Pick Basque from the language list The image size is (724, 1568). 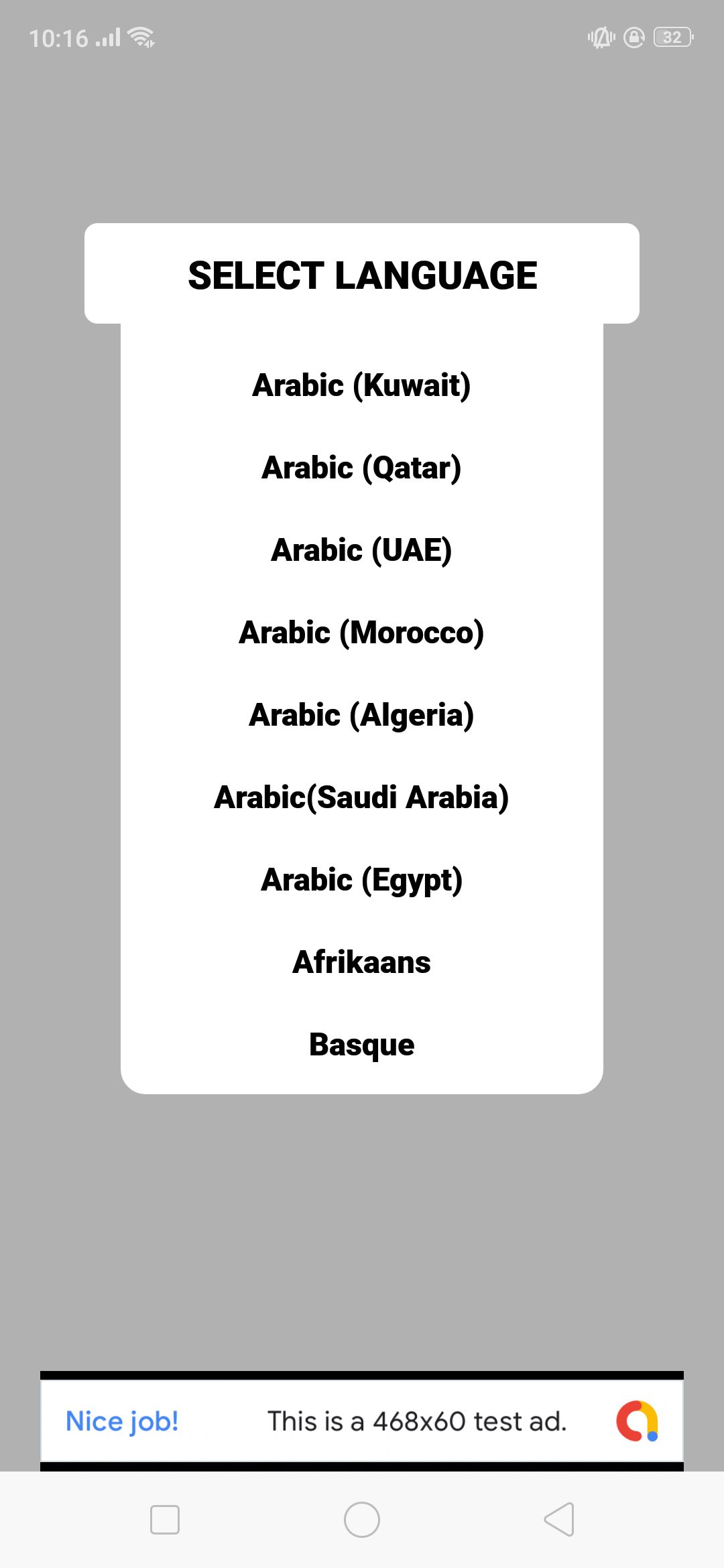361,1045
